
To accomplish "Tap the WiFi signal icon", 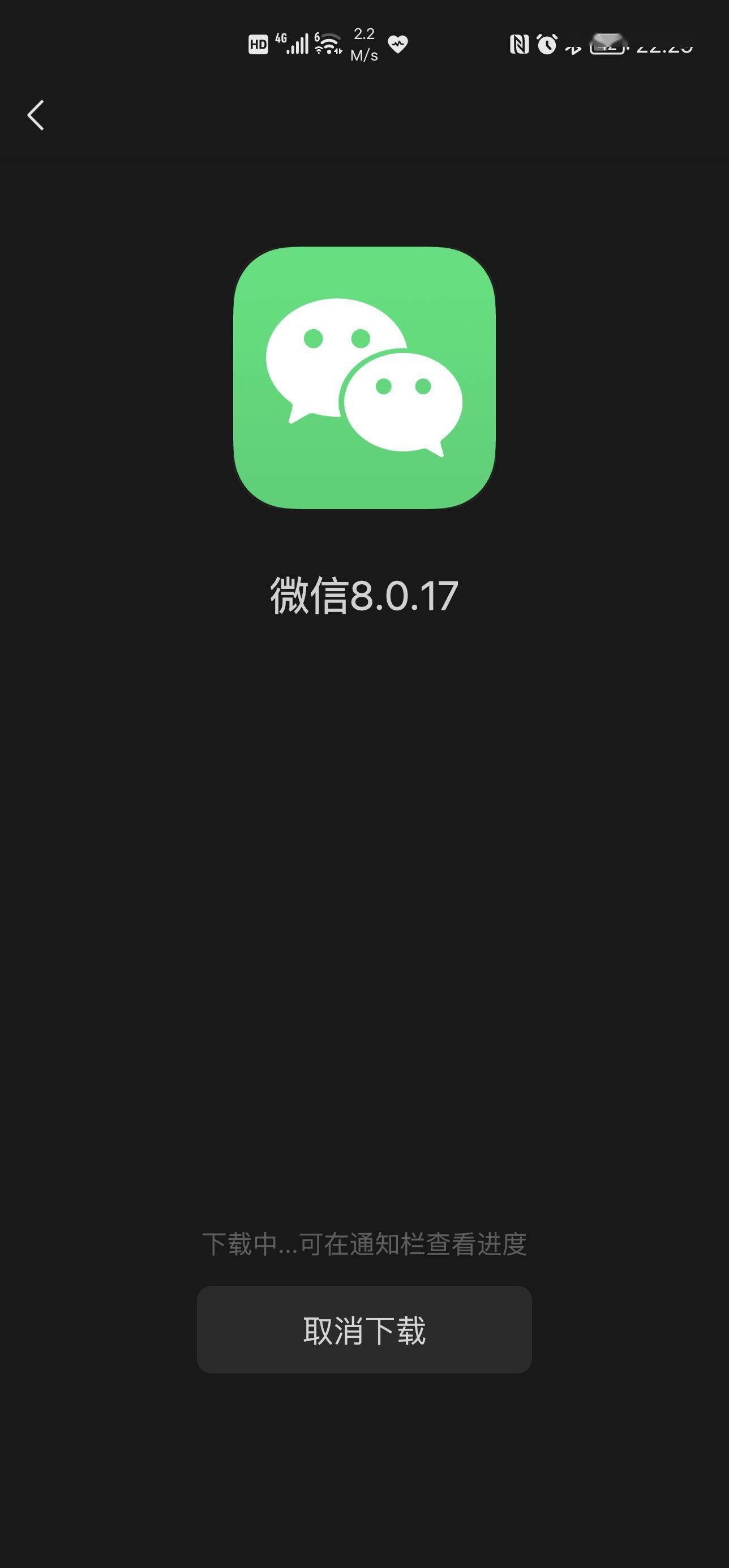I will pyautogui.click(x=329, y=45).
